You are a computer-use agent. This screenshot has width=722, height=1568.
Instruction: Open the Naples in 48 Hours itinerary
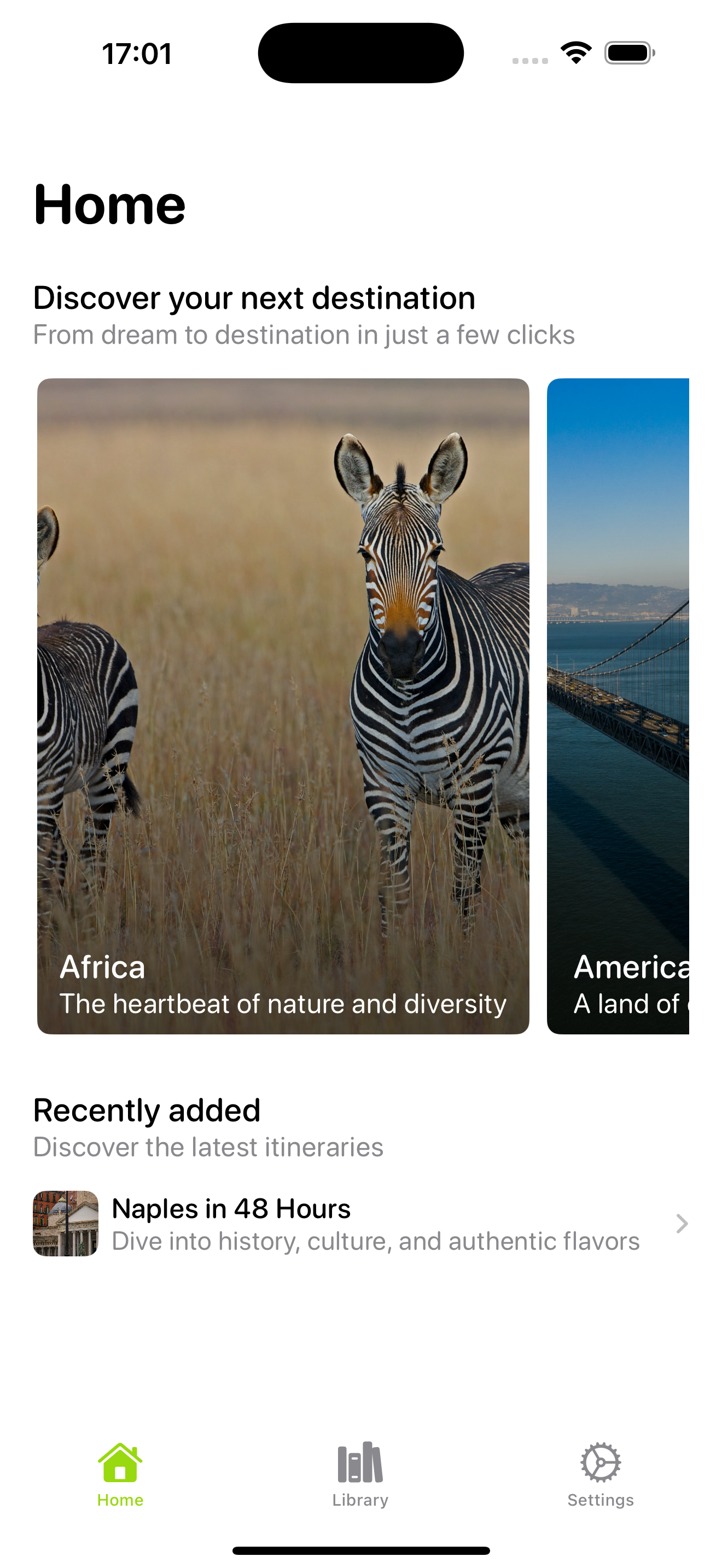[x=360, y=1224]
